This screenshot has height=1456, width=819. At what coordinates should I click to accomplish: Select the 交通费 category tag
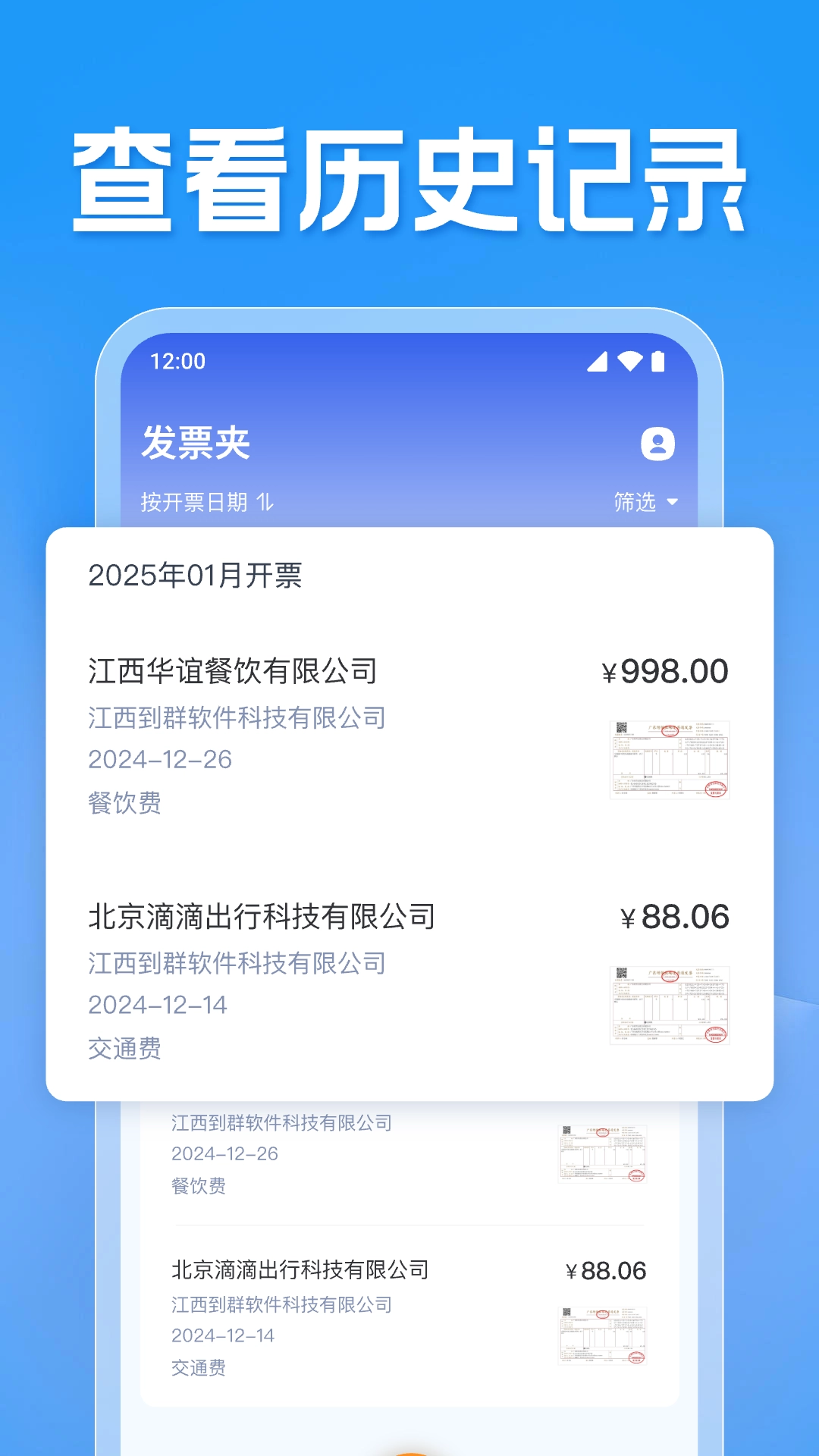124,1049
